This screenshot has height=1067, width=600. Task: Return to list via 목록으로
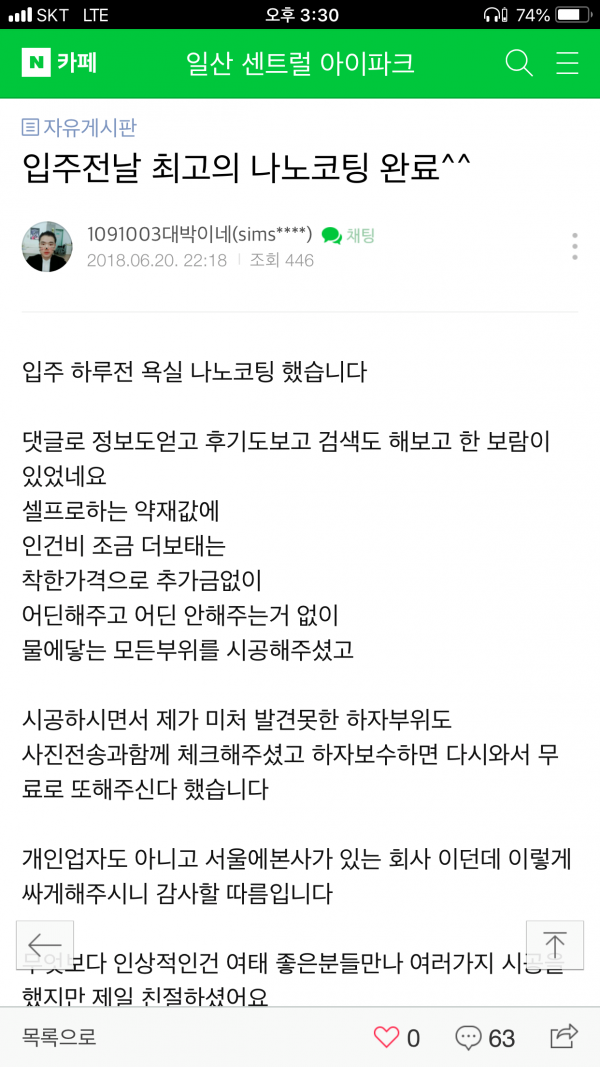60,1037
